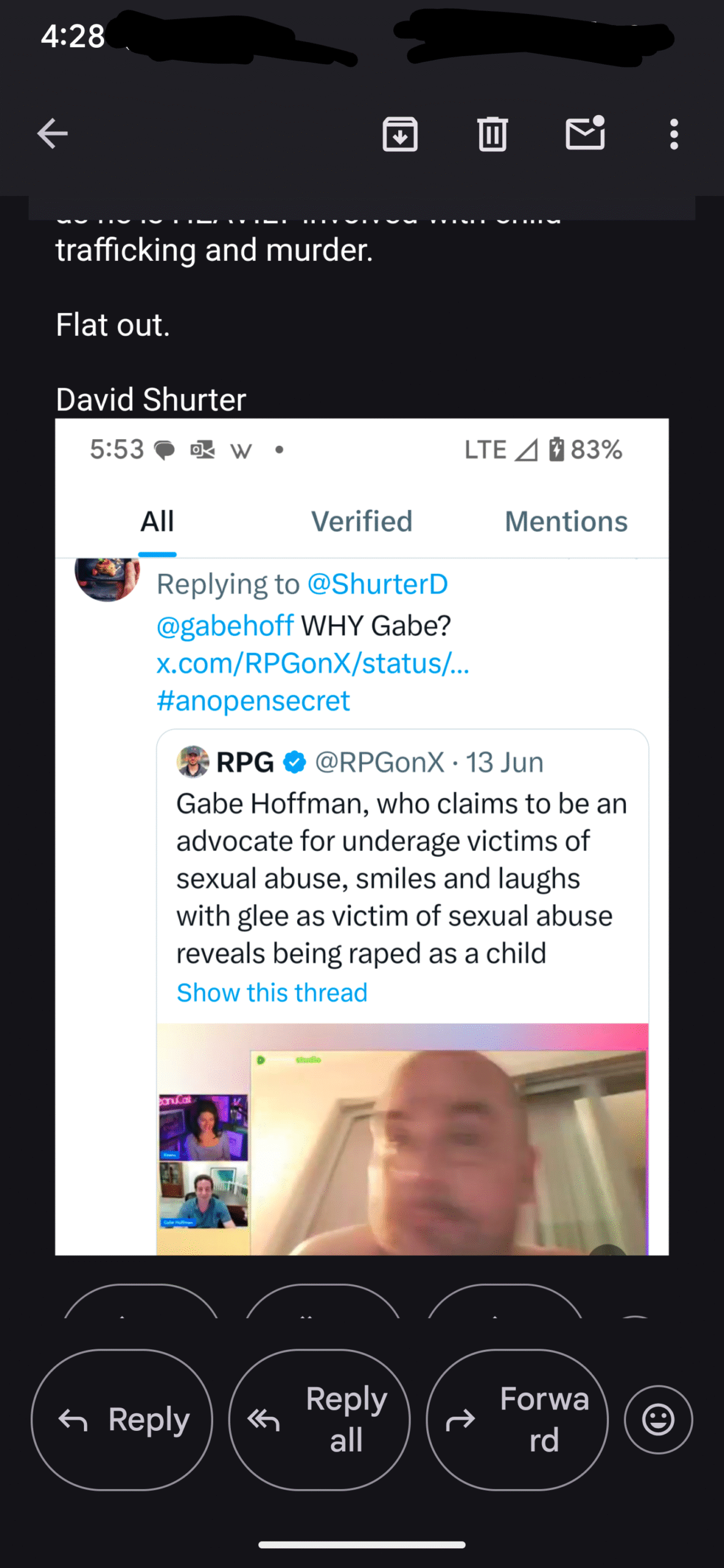The height and width of the screenshot is (1568, 724).
Task: Open the embedded screenshot image
Action: (x=361, y=836)
